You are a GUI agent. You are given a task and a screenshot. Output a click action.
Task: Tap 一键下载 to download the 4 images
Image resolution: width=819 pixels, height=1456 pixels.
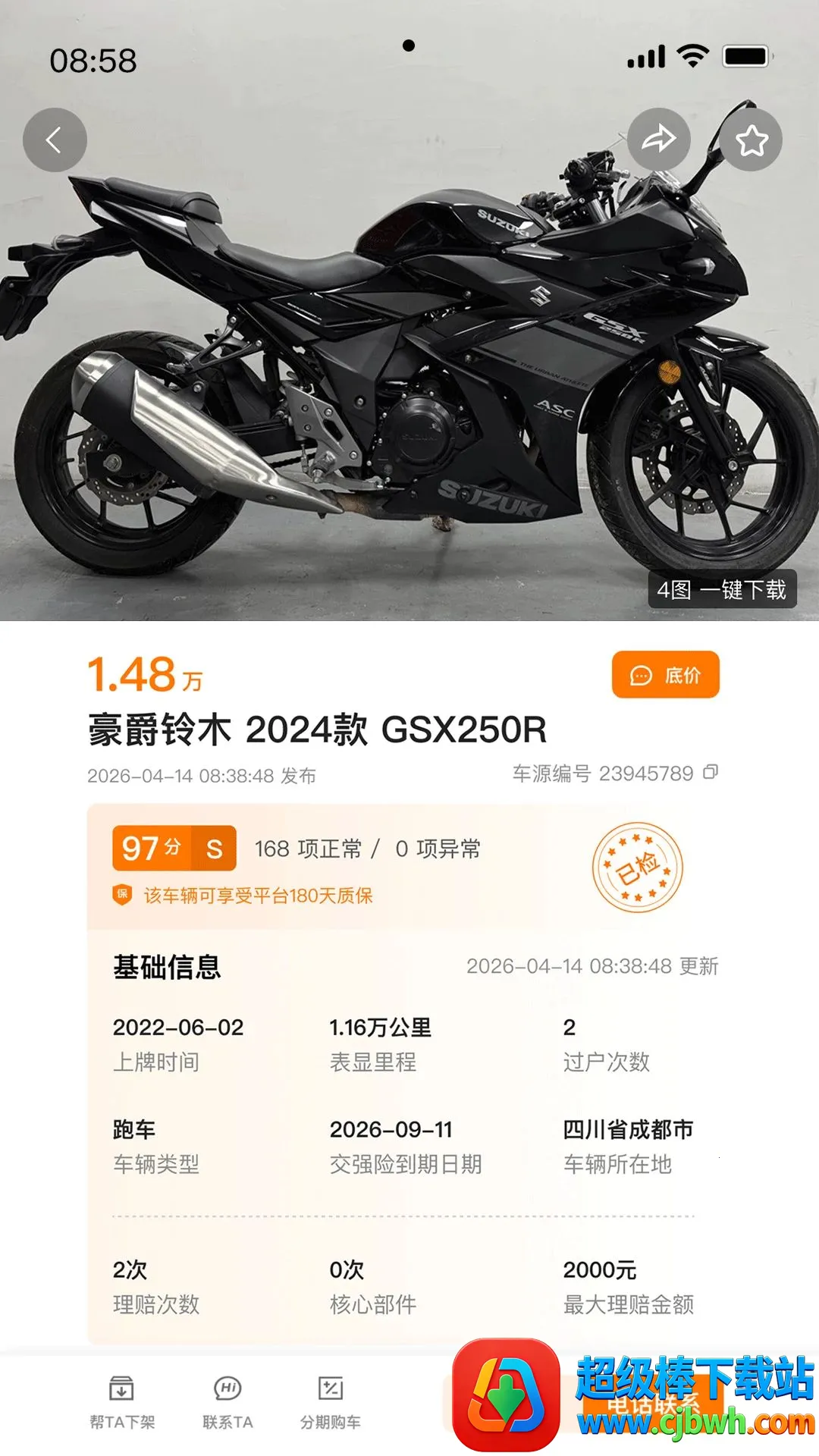pos(722,589)
